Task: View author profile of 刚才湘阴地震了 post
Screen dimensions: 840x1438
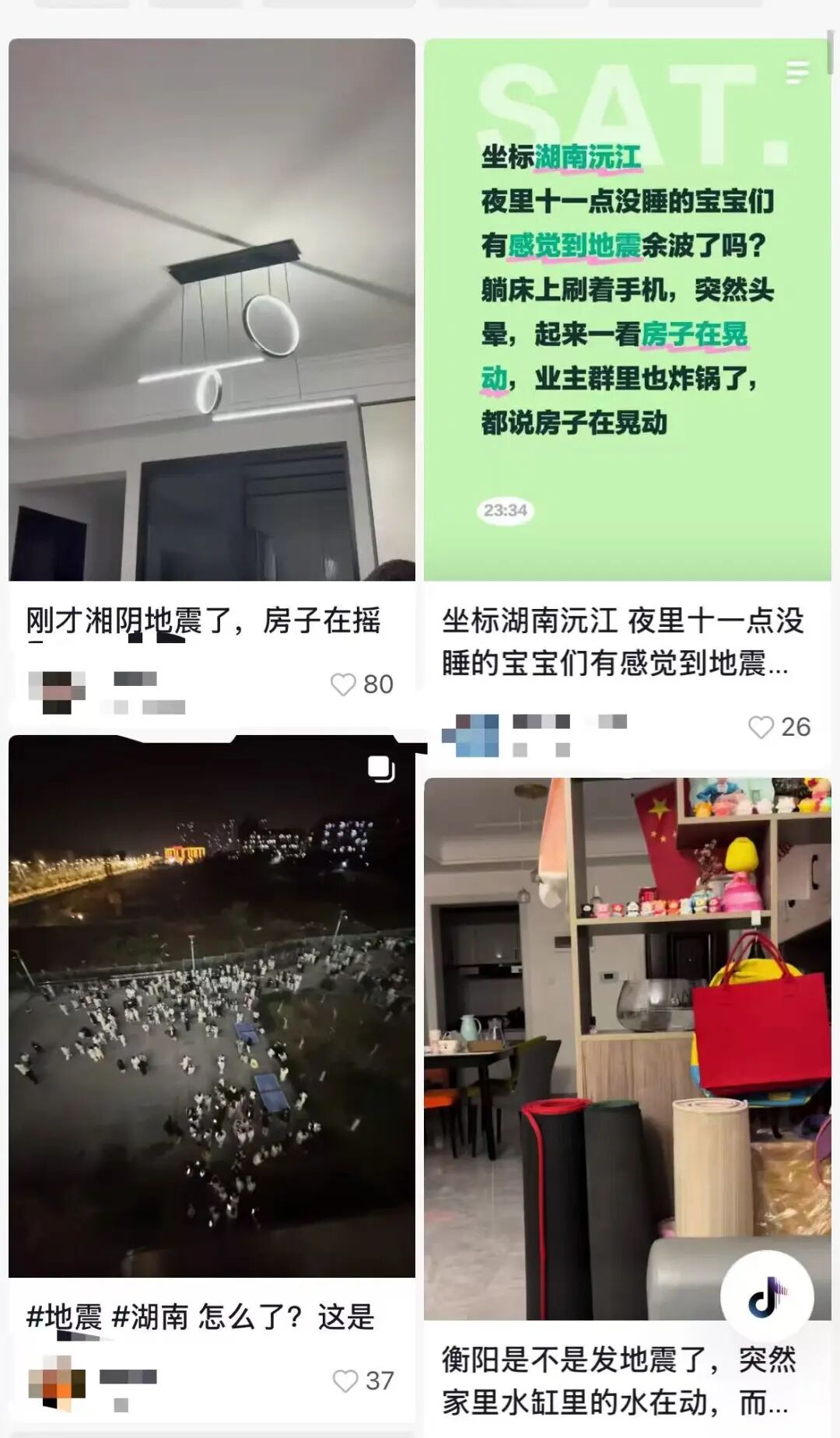Action: [56, 691]
